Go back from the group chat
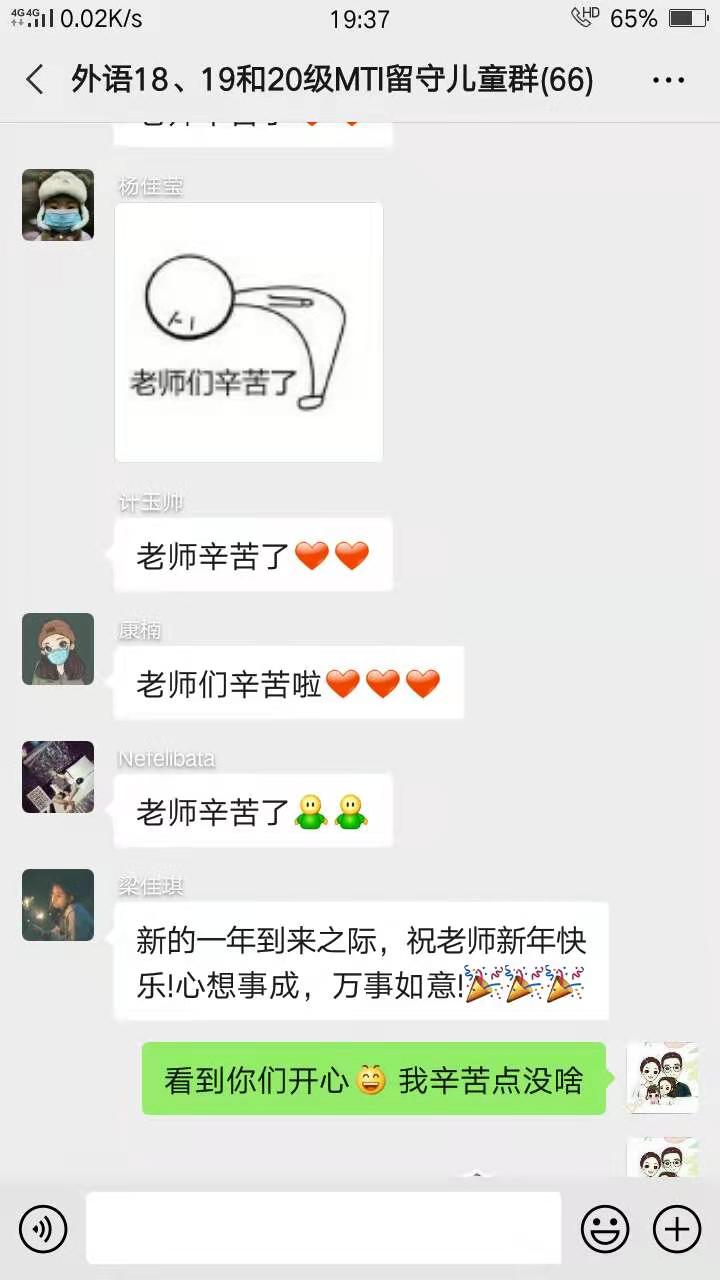 35,80
